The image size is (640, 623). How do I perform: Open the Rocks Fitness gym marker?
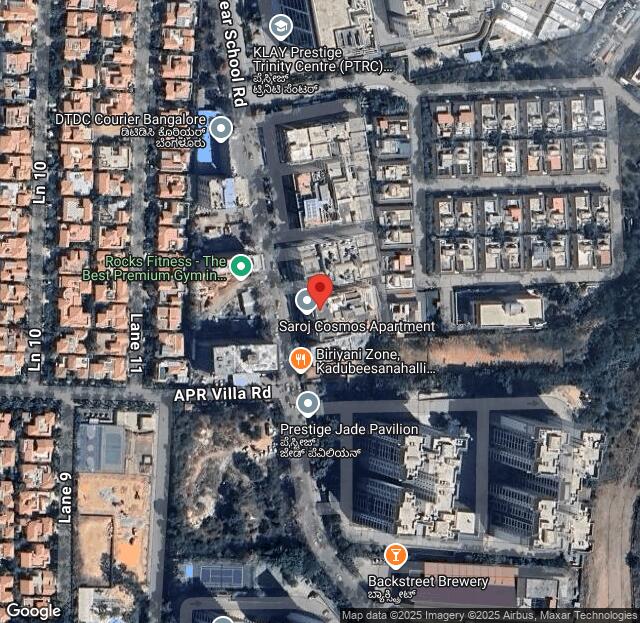tap(240, 266)
